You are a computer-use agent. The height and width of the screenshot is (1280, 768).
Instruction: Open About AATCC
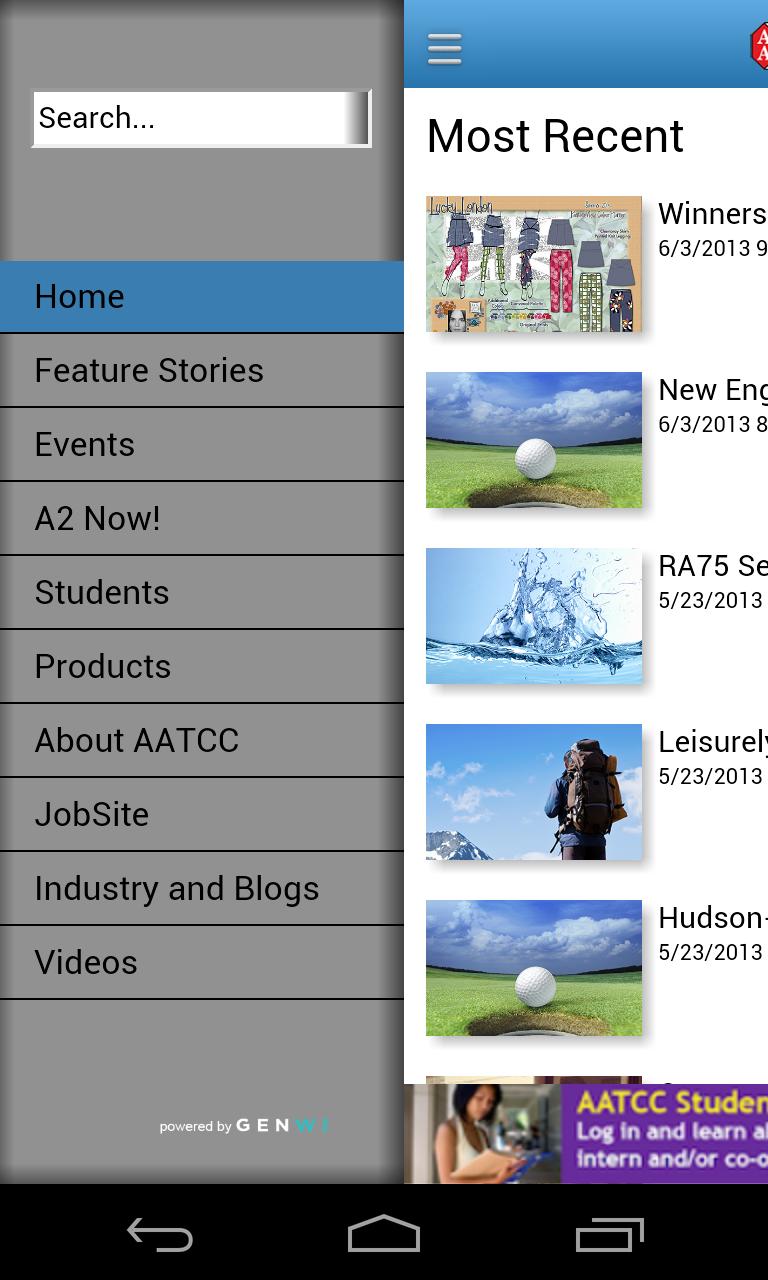(201, 740)
